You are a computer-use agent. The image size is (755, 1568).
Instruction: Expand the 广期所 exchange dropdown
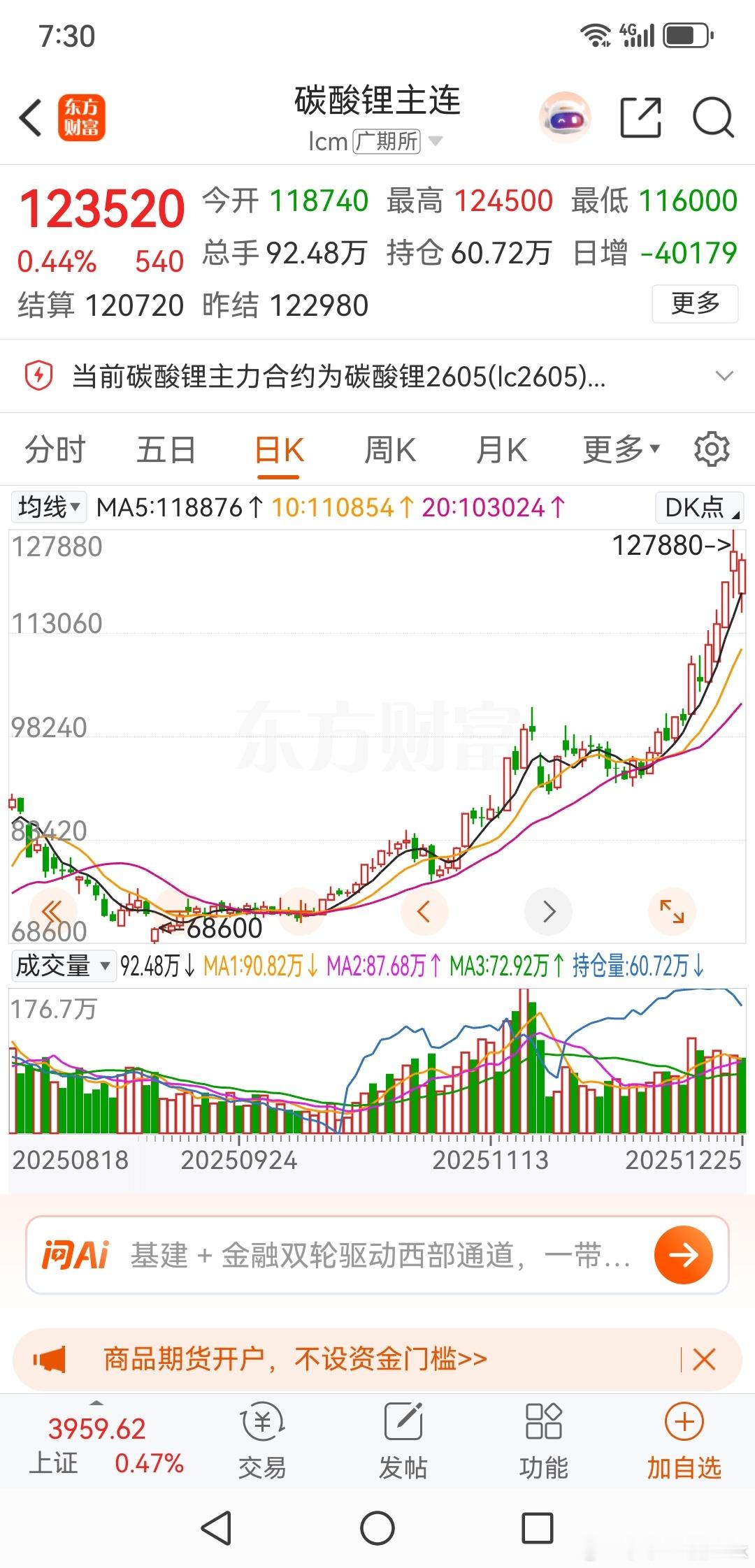click(436, 142)
